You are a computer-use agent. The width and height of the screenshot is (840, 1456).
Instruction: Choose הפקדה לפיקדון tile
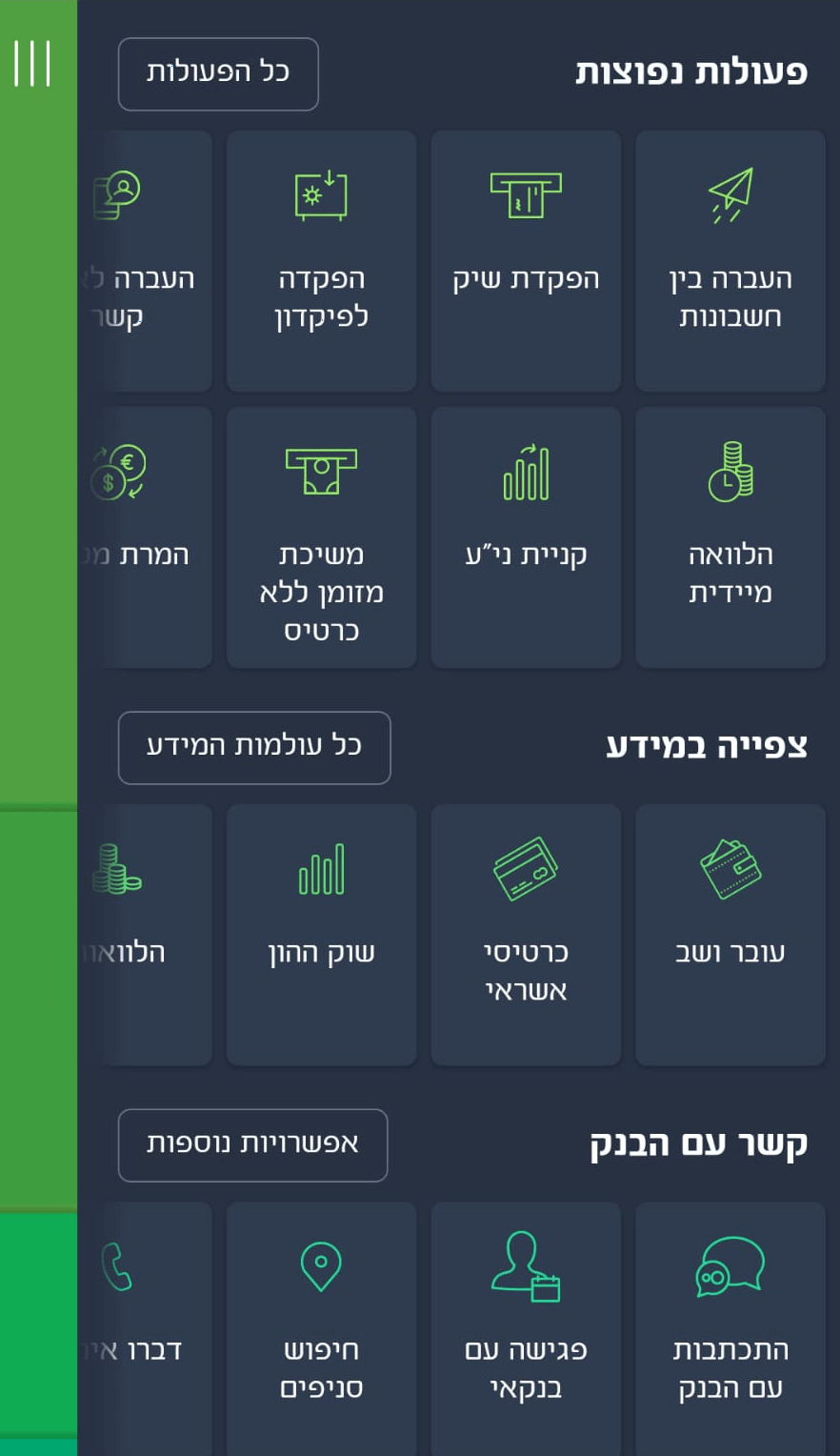point(321,261)
